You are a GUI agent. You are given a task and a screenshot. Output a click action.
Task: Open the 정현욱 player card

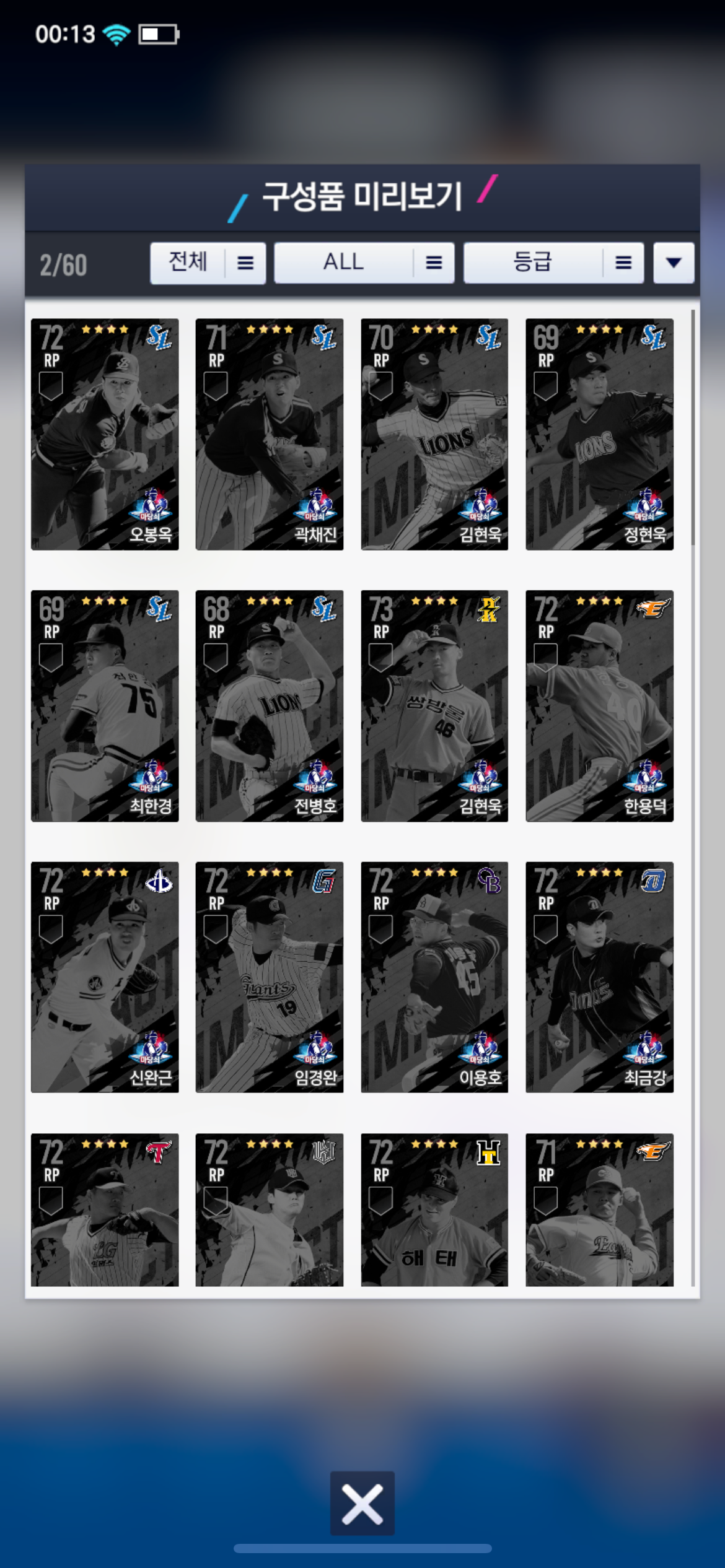pyautogui.click(x=599, y=434)
